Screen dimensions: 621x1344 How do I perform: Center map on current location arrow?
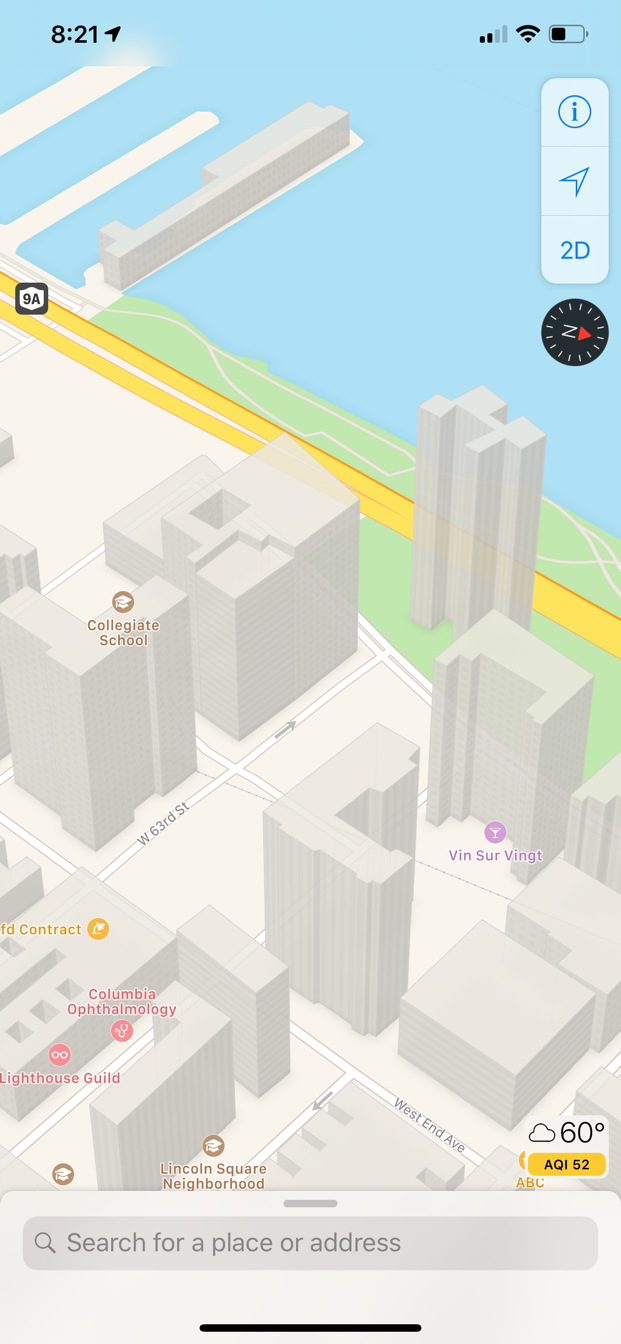click(x=574, y=181)
